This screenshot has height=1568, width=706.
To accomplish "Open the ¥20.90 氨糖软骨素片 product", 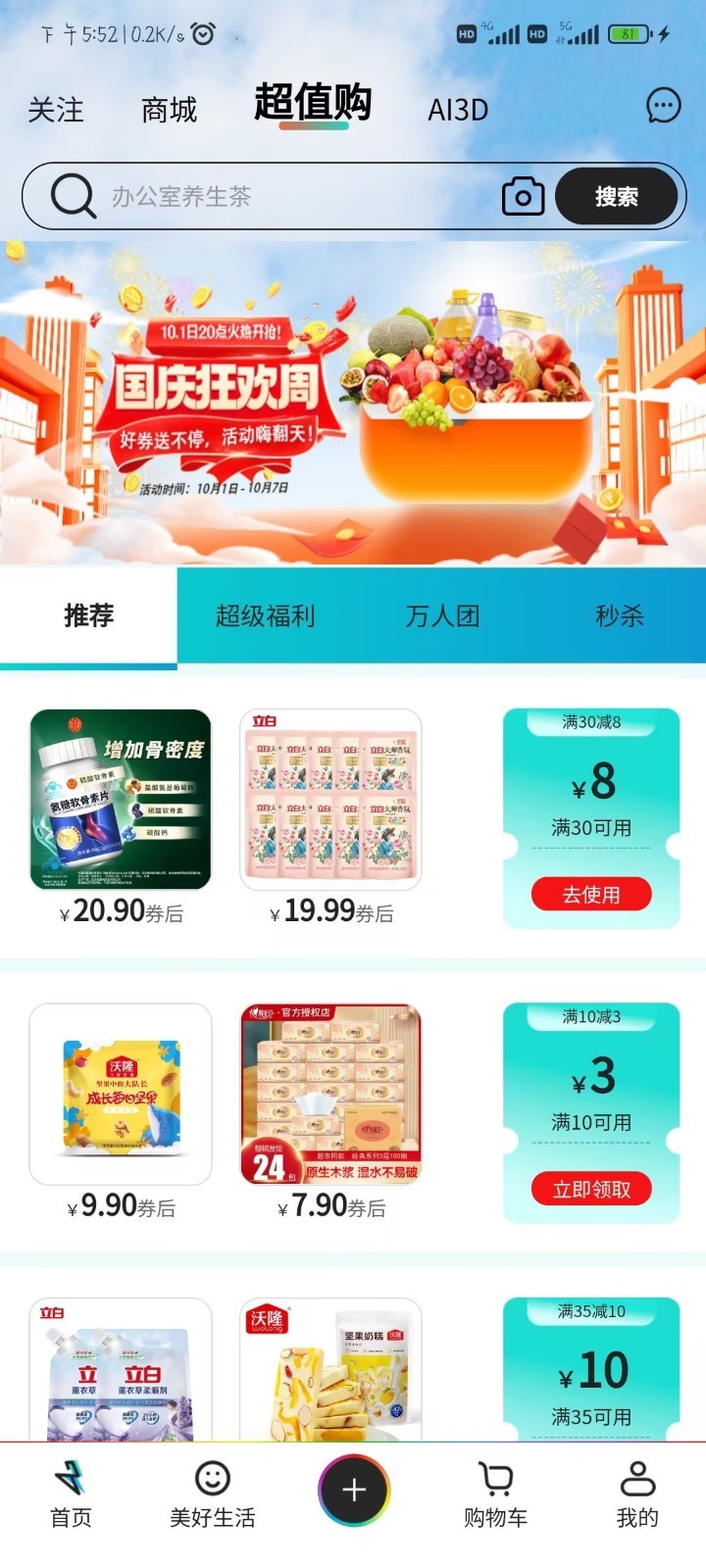I will click(121, 801).
